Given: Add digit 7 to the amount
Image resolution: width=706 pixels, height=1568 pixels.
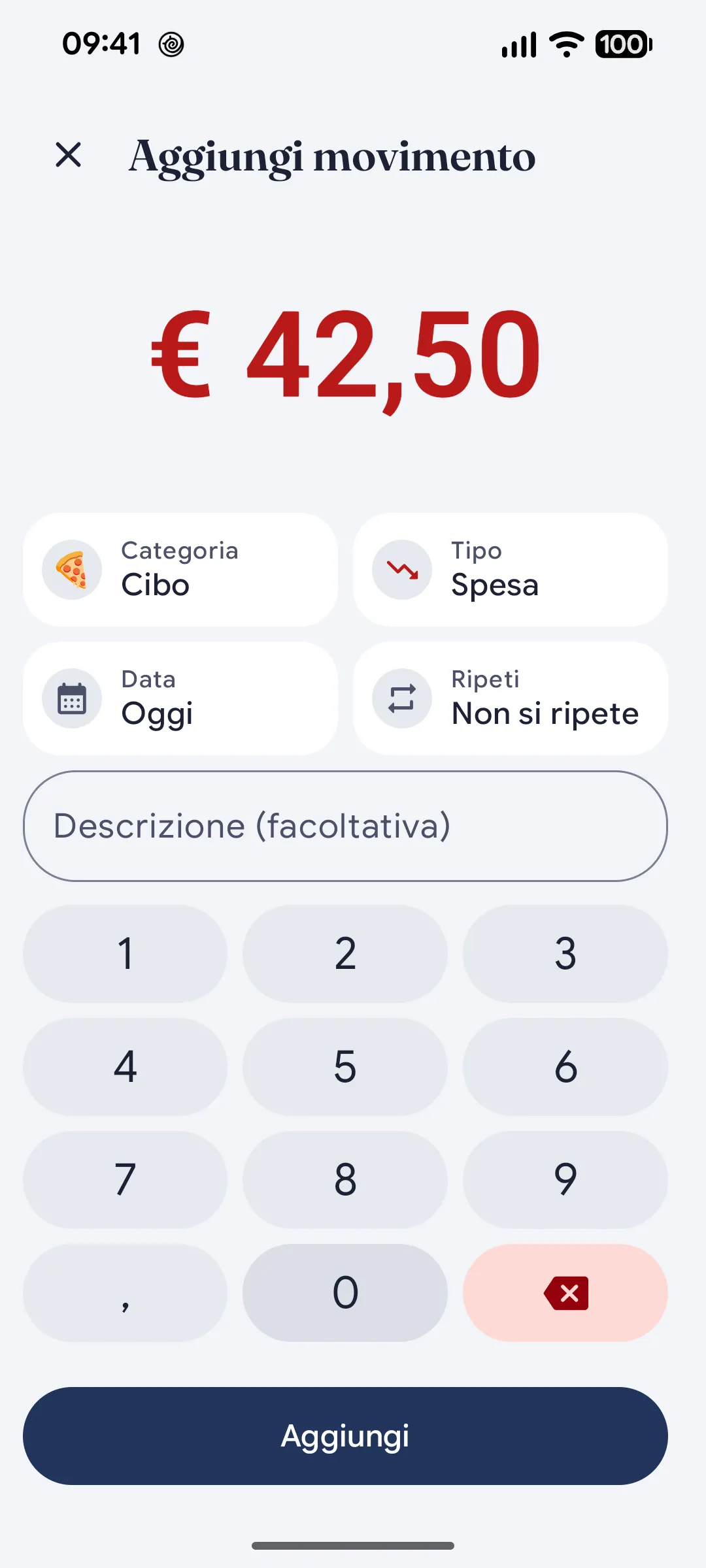Looking at the screenshot, I should point(126,1180).
